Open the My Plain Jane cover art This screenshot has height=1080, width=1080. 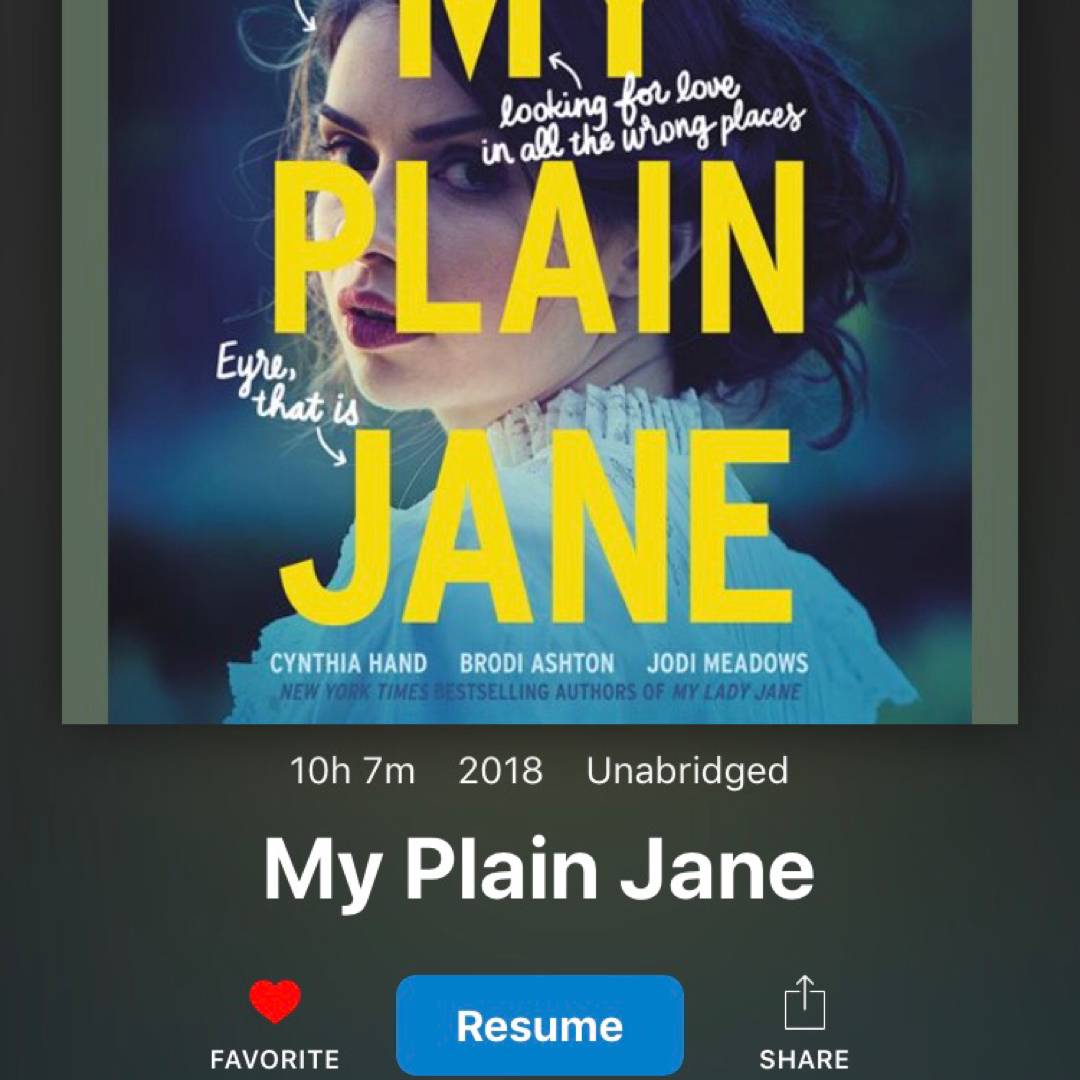(x=540, y=360)
